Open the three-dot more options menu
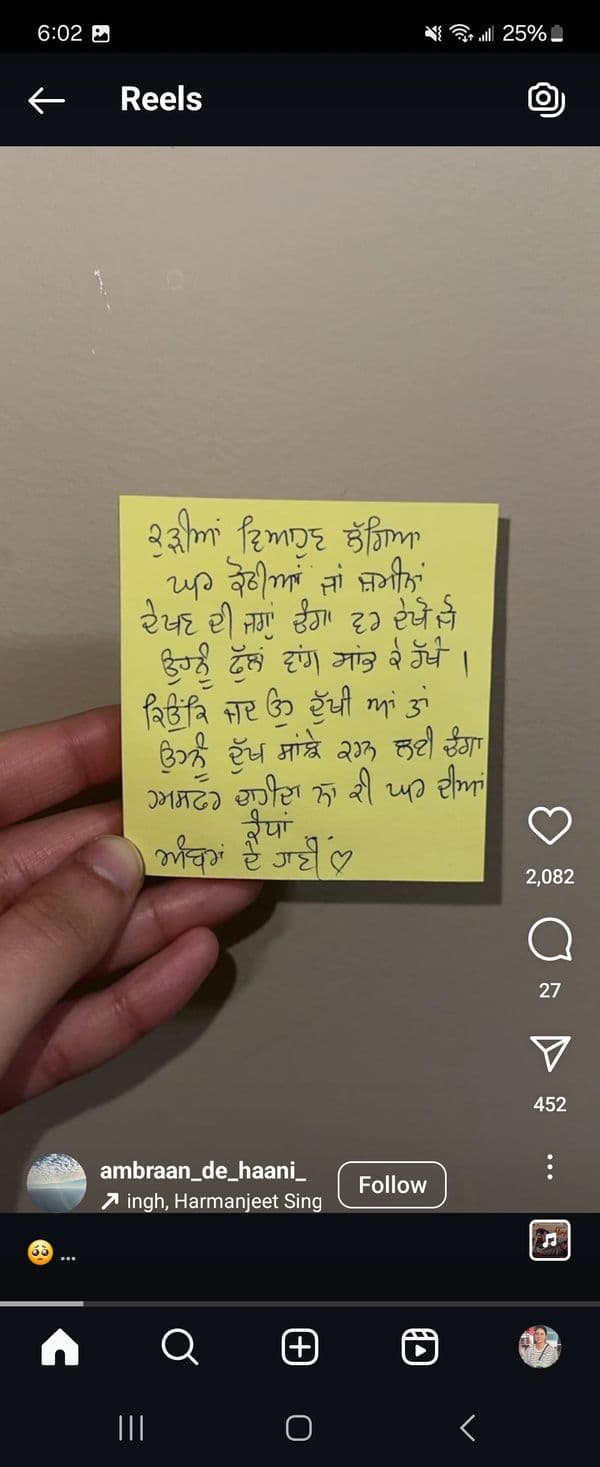This screenshot has height=1467, width=600. [549, 1166]
